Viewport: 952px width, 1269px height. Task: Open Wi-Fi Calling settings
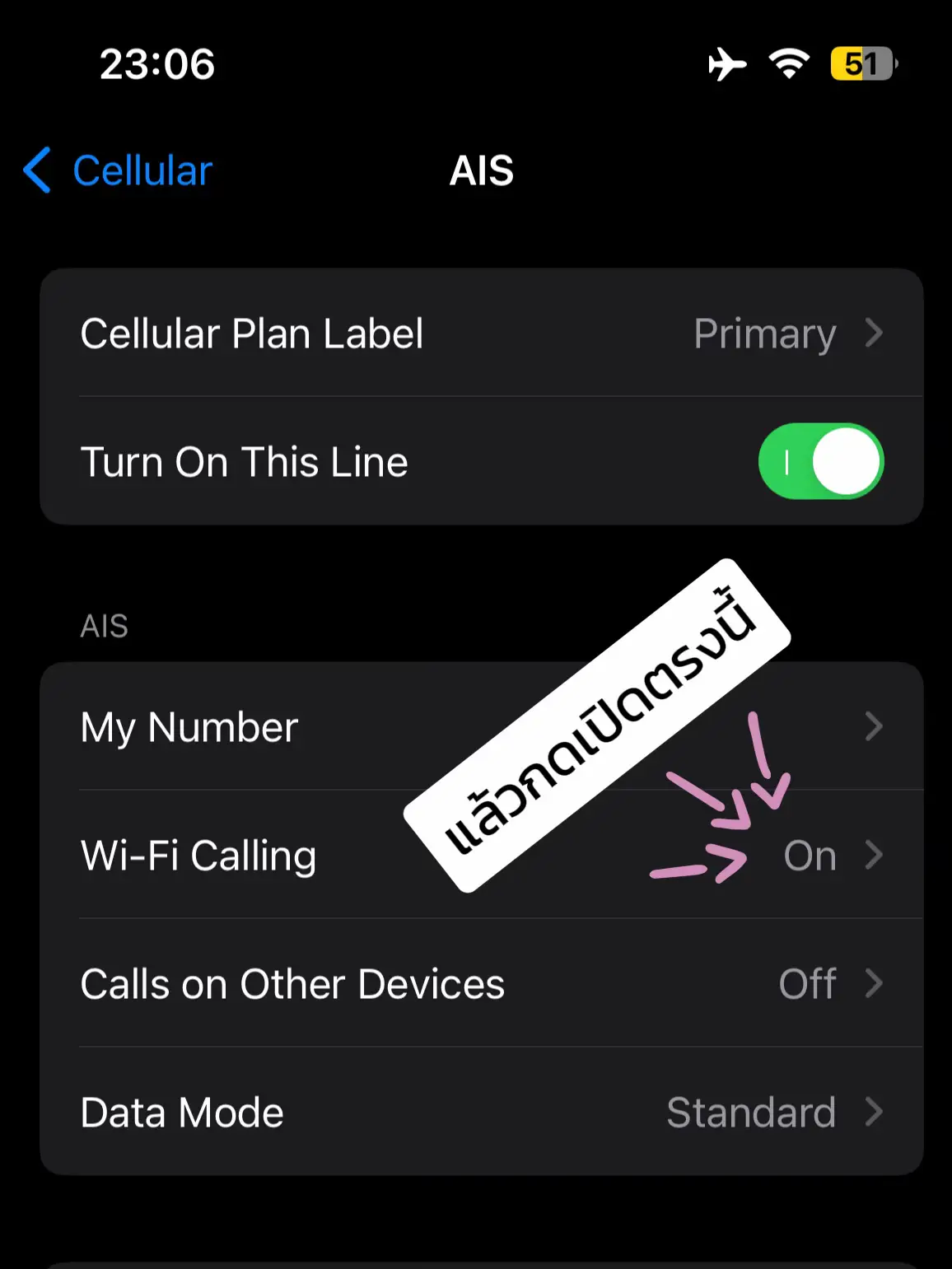(x=247, y=856)
